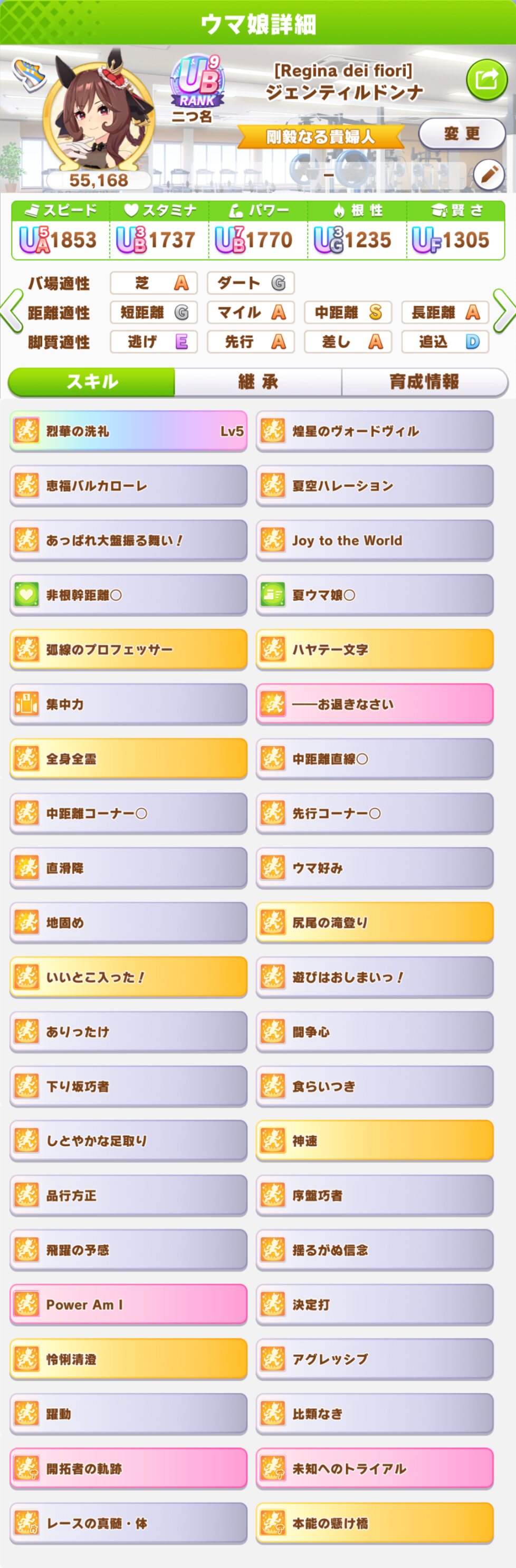
Task: Show the 本能の懸け橋 skill details
Action: point(374,1524)
